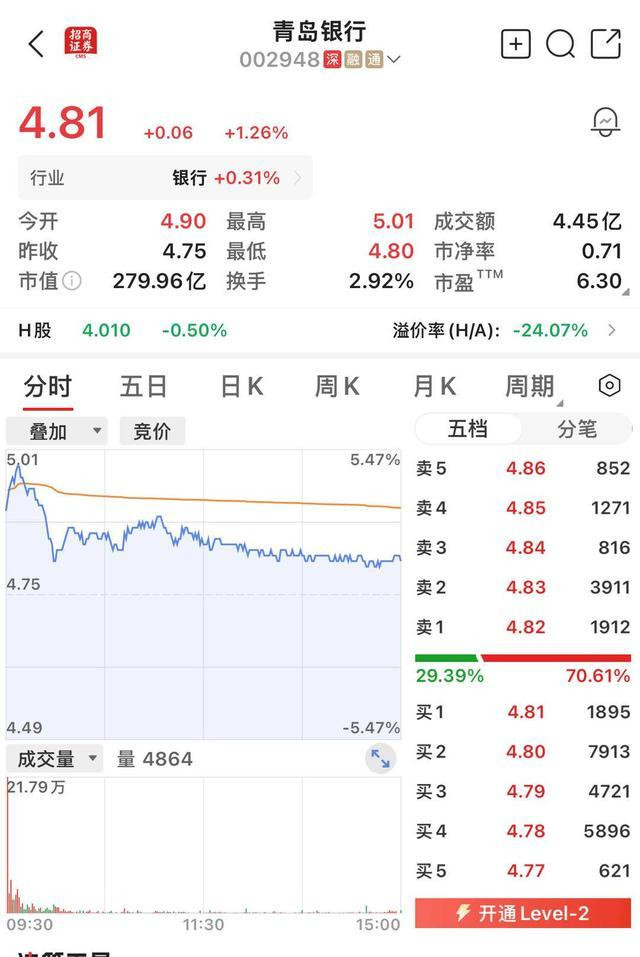Set a price alert bell
The image size is (640, 957).
click(x=605, y=122)
